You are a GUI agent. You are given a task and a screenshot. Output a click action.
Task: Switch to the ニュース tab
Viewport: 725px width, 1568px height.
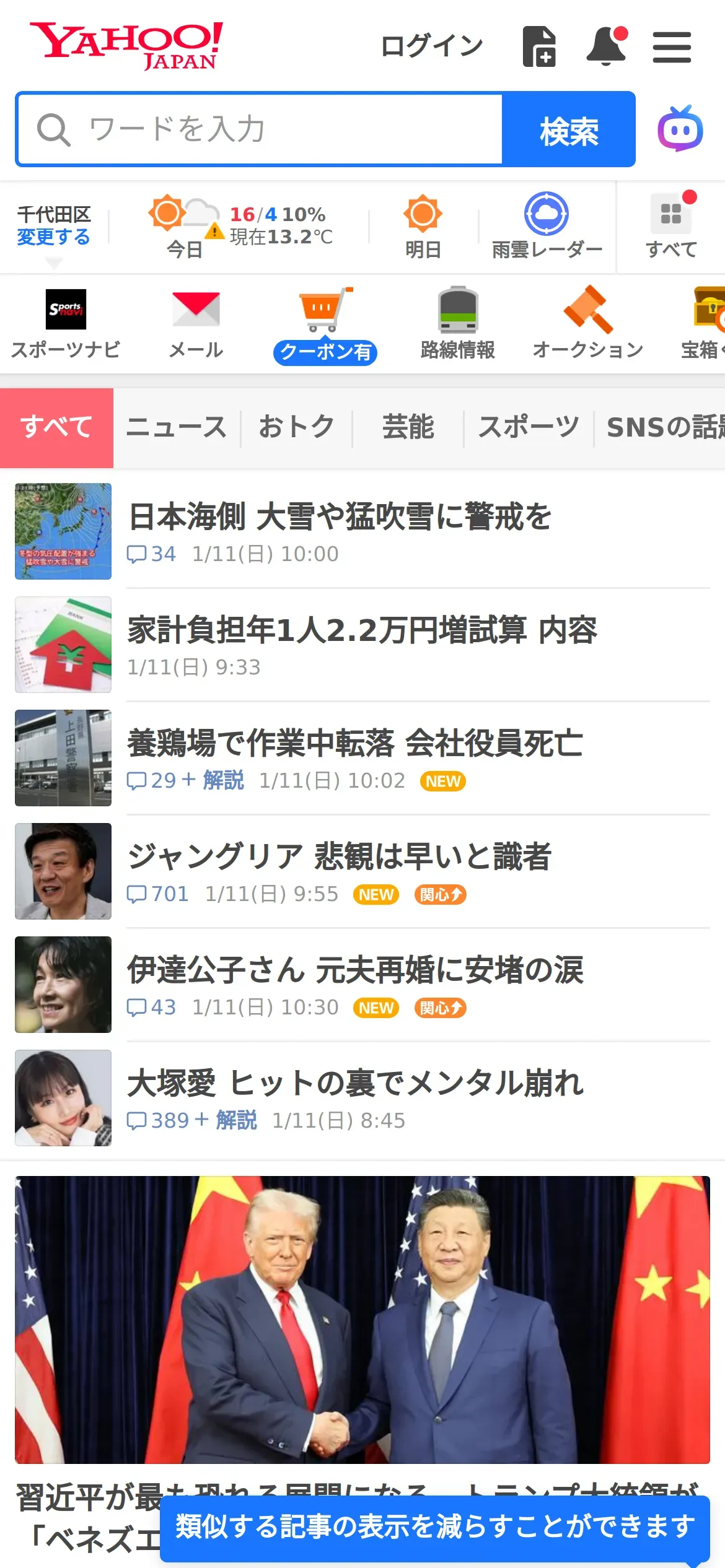click(x=177, y=427)
